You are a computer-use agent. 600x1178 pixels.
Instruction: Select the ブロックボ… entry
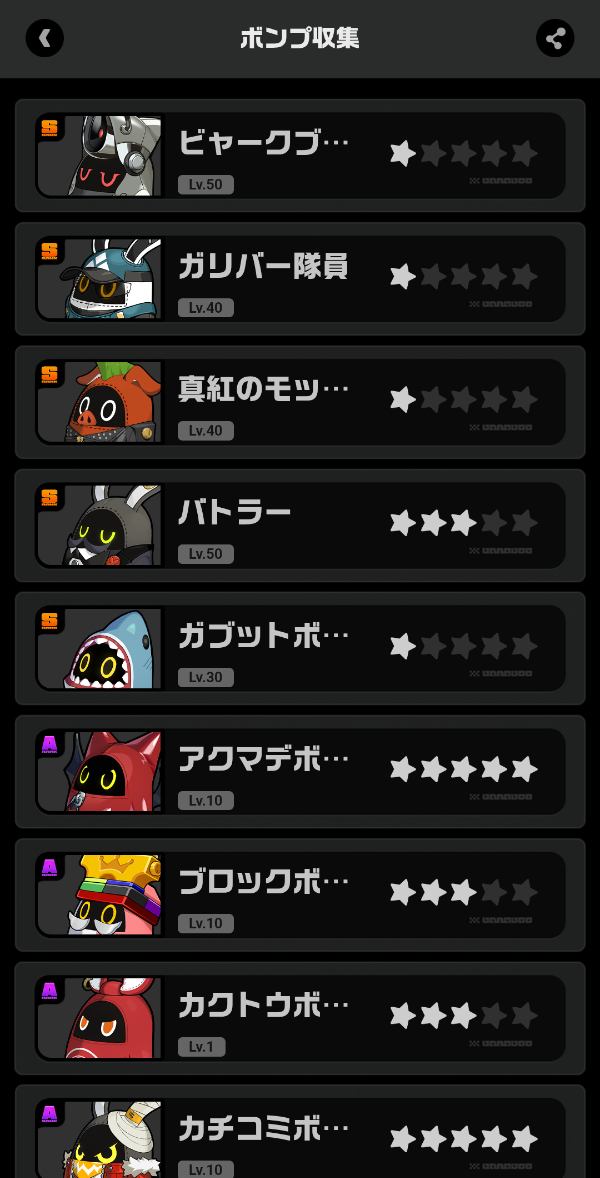click(300, 893)
